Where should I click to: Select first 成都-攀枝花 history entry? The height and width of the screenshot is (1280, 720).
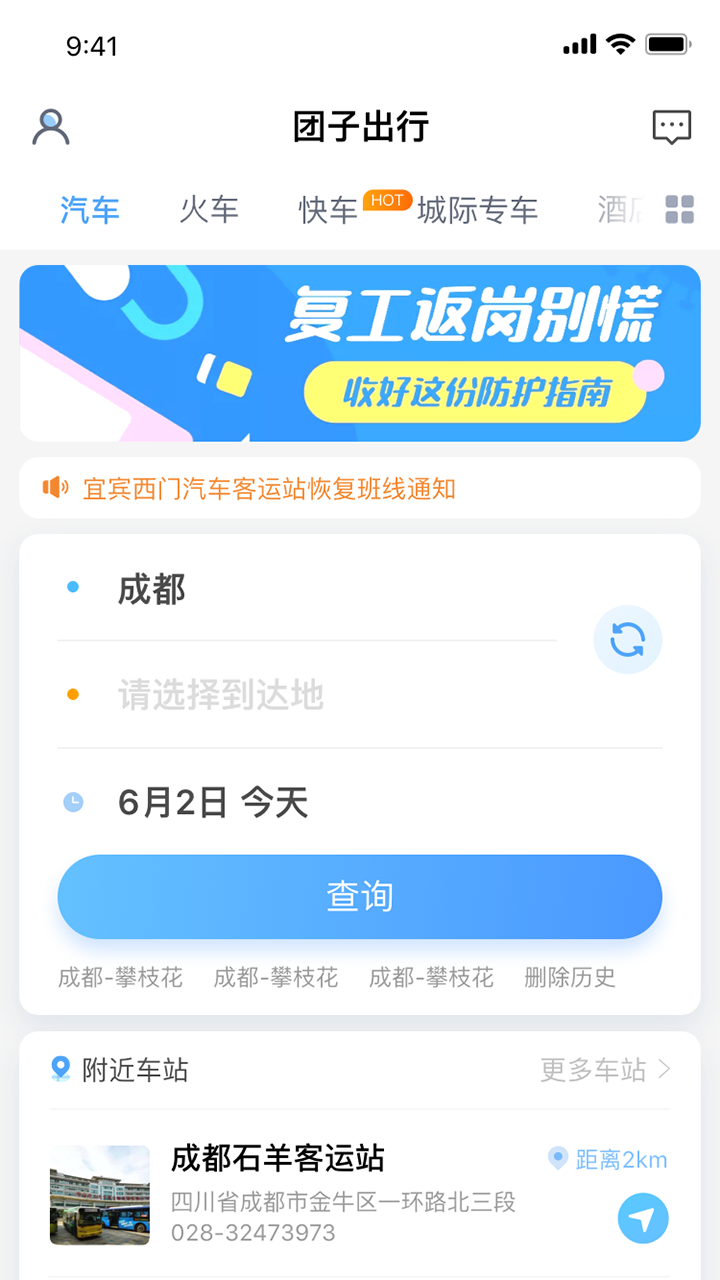tap(120, 978)
